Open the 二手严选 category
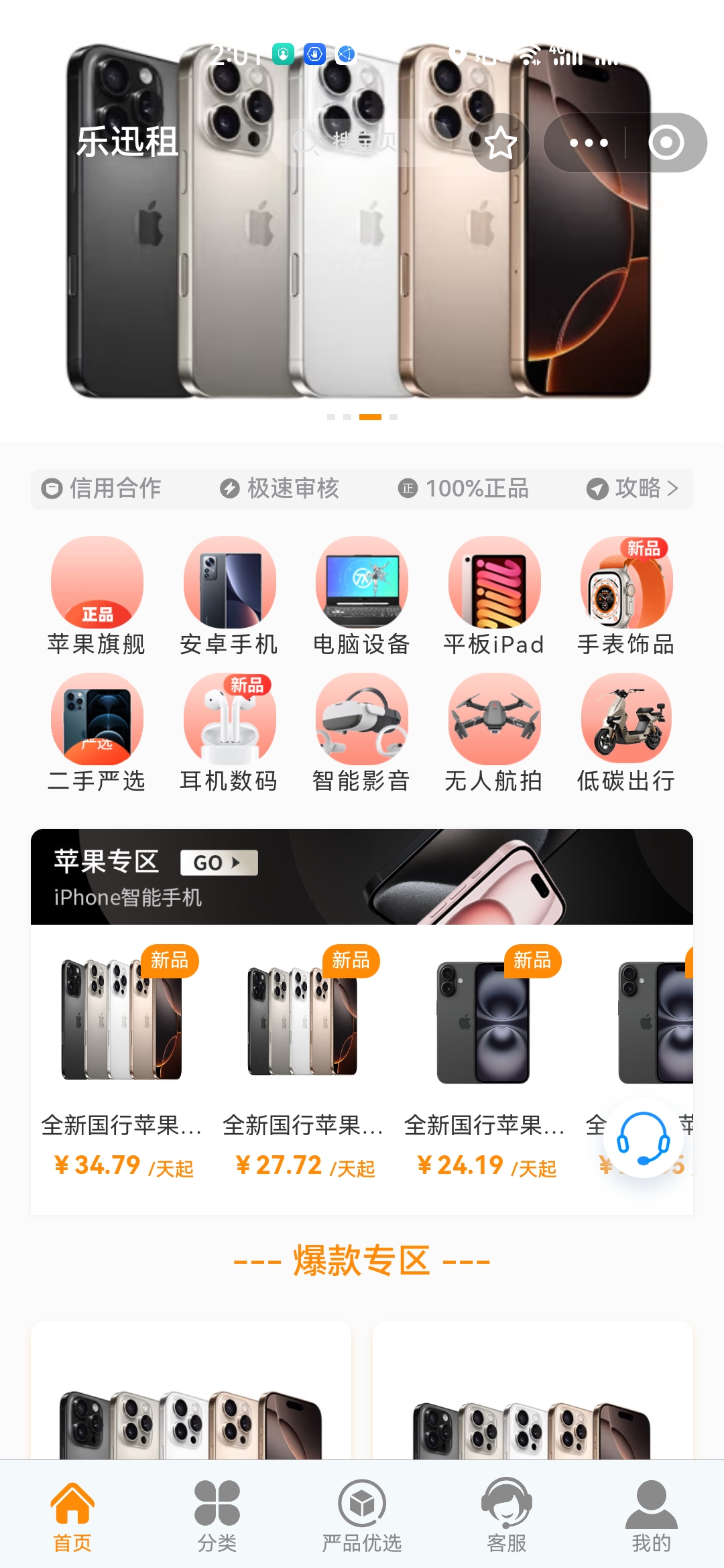This screenshot has width=724, height=1568. (x=97, y=732)
